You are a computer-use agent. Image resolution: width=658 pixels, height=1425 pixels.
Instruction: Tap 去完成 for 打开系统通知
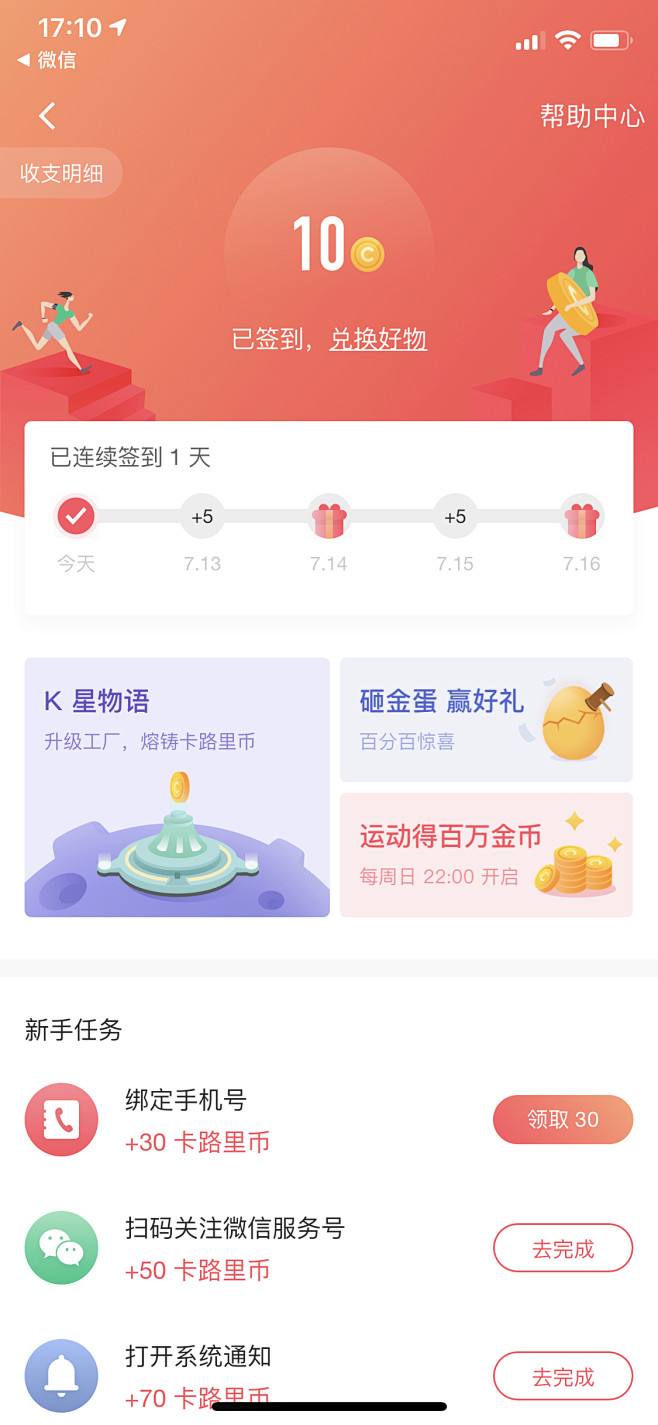[563, 1376]
